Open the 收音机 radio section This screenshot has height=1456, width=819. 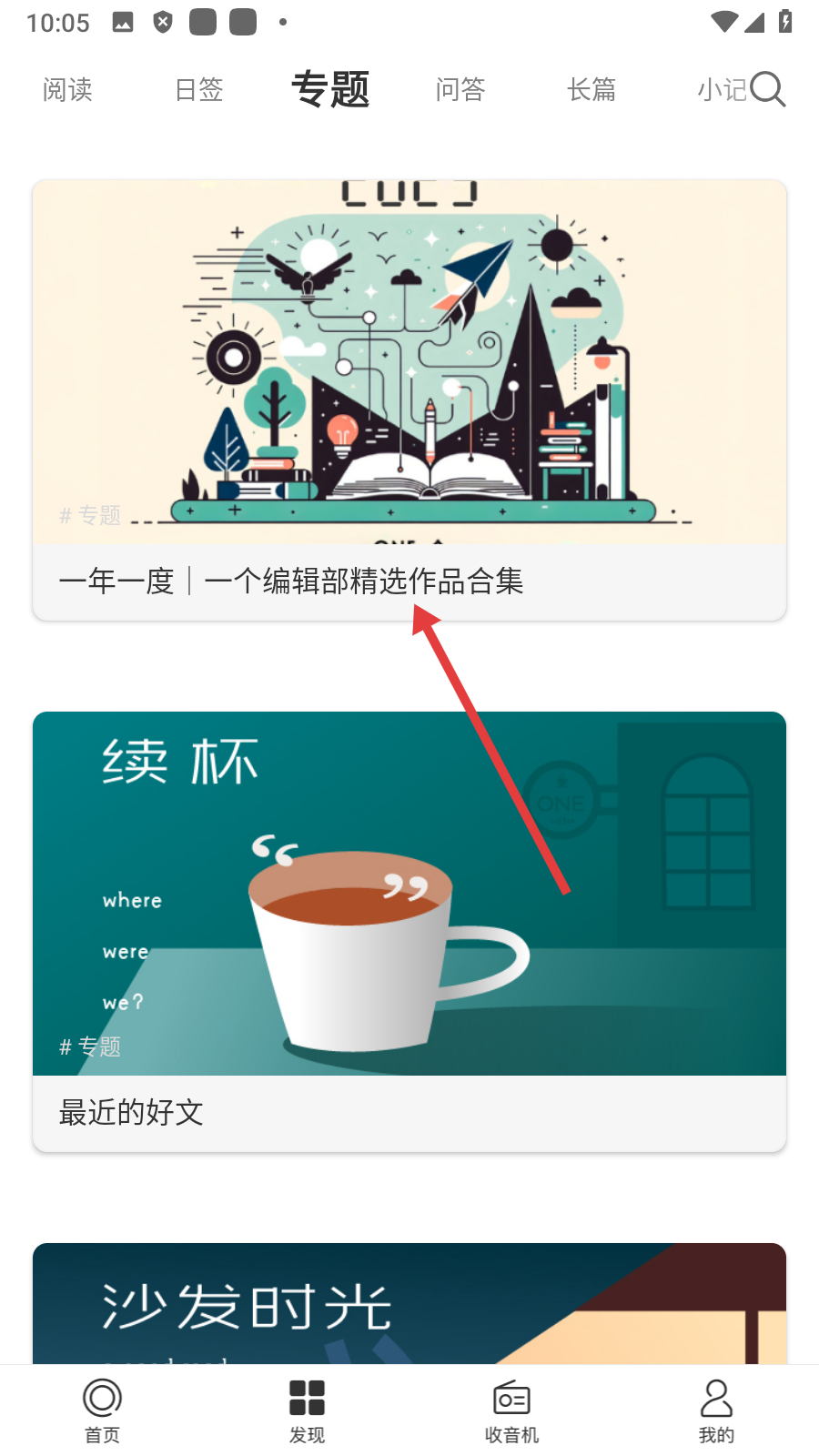click(x=511, y=1410)
